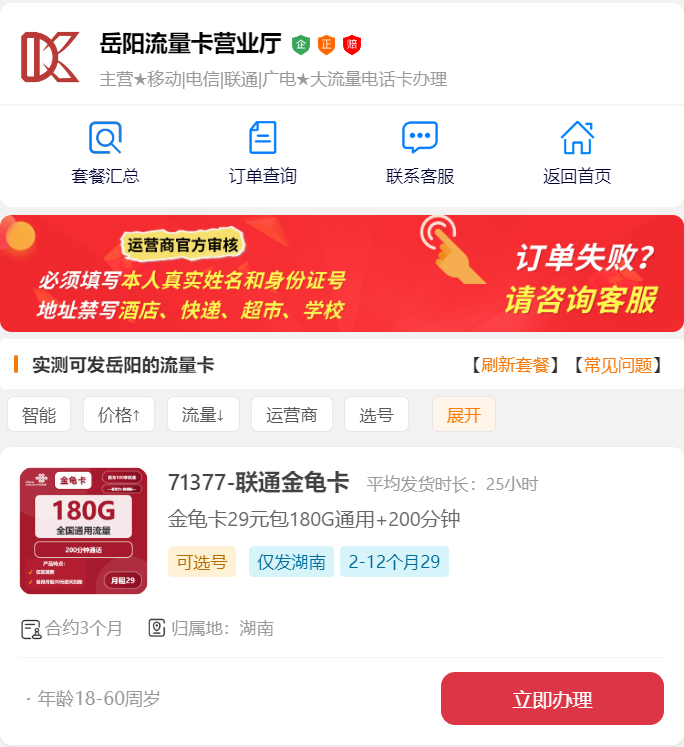Tap the 刷新套餐 refresh link
Screen dimensions: 684x747
(x=515, y=365)
